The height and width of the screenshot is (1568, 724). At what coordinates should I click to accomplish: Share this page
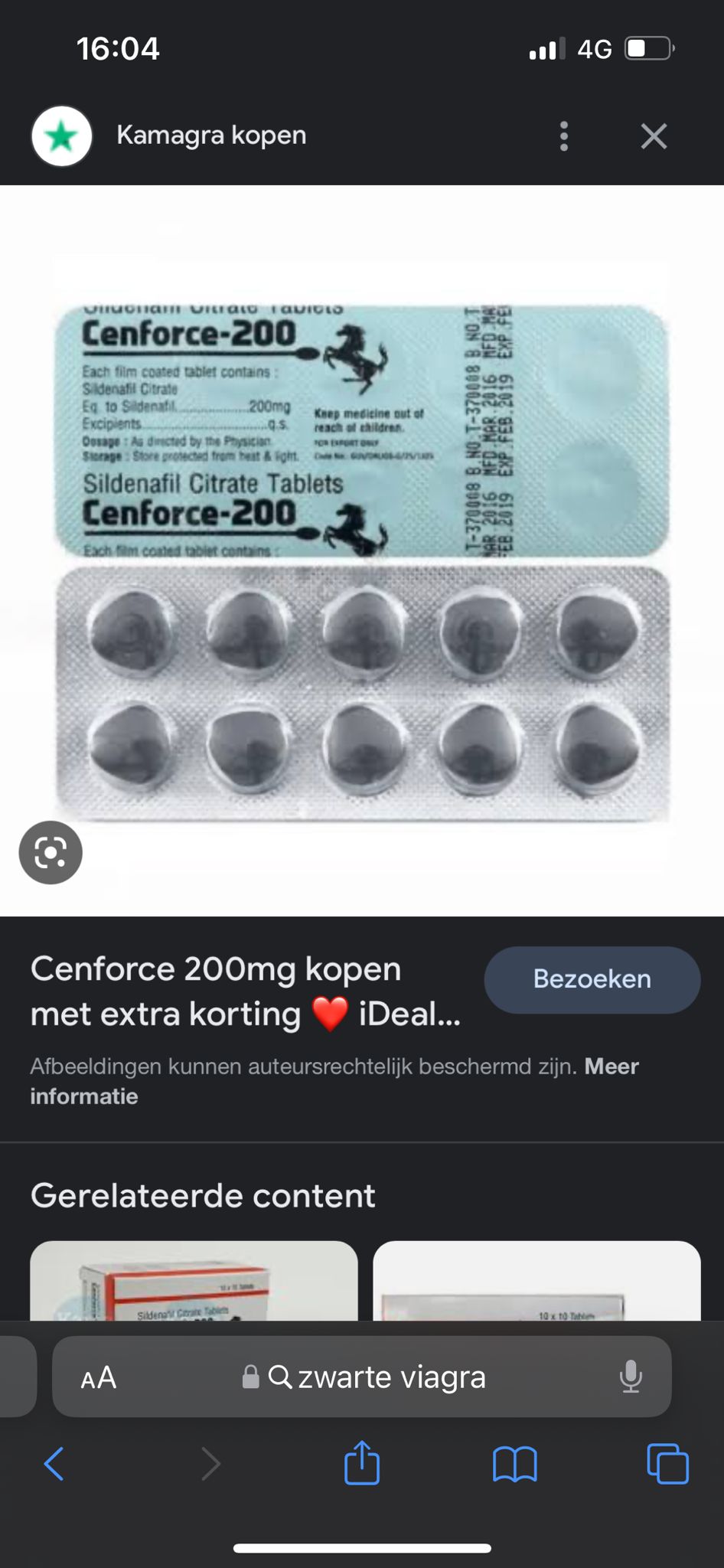(x=362, y=1464)
